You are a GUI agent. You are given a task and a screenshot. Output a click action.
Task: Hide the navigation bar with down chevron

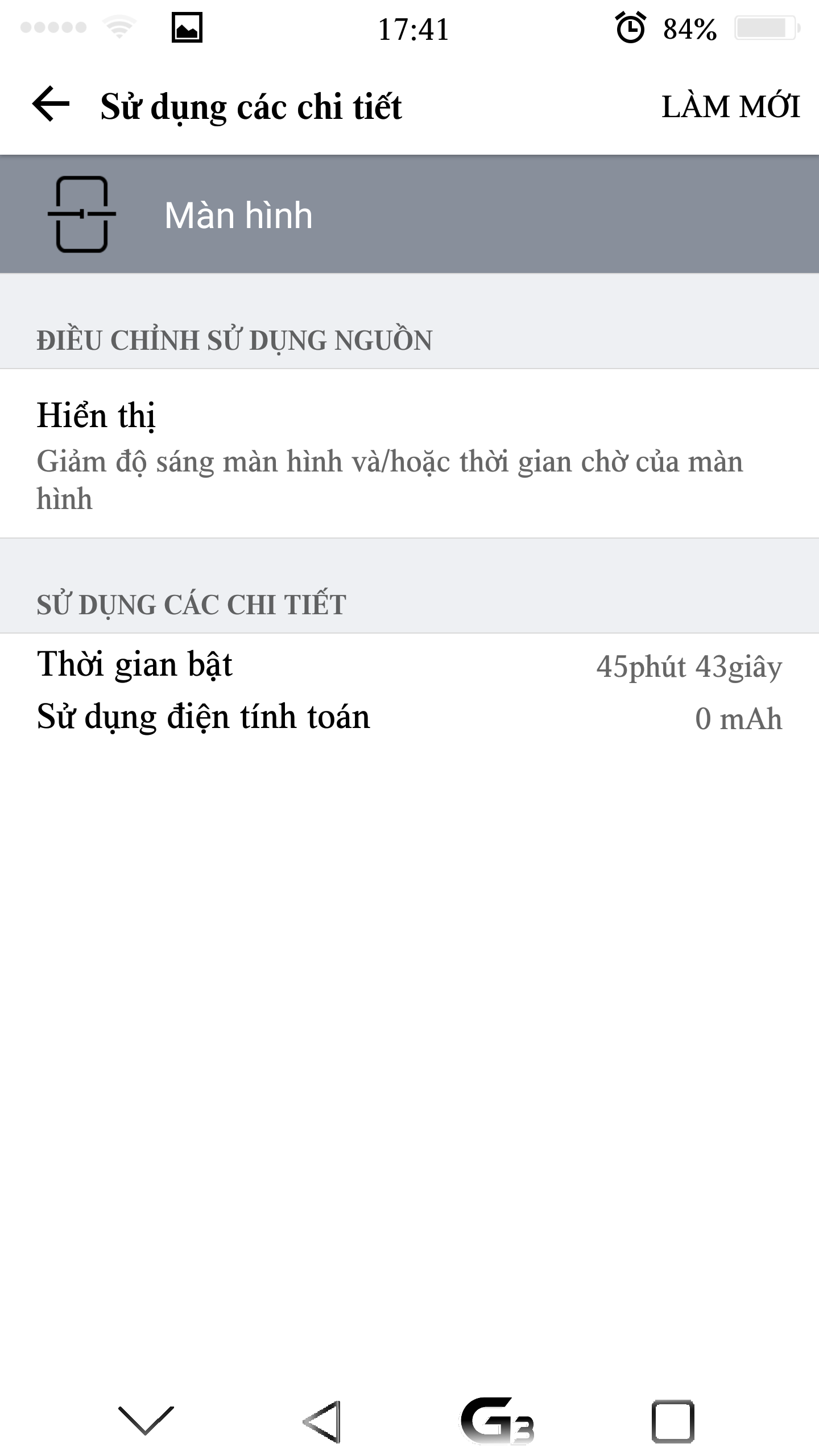point(146,1420)
